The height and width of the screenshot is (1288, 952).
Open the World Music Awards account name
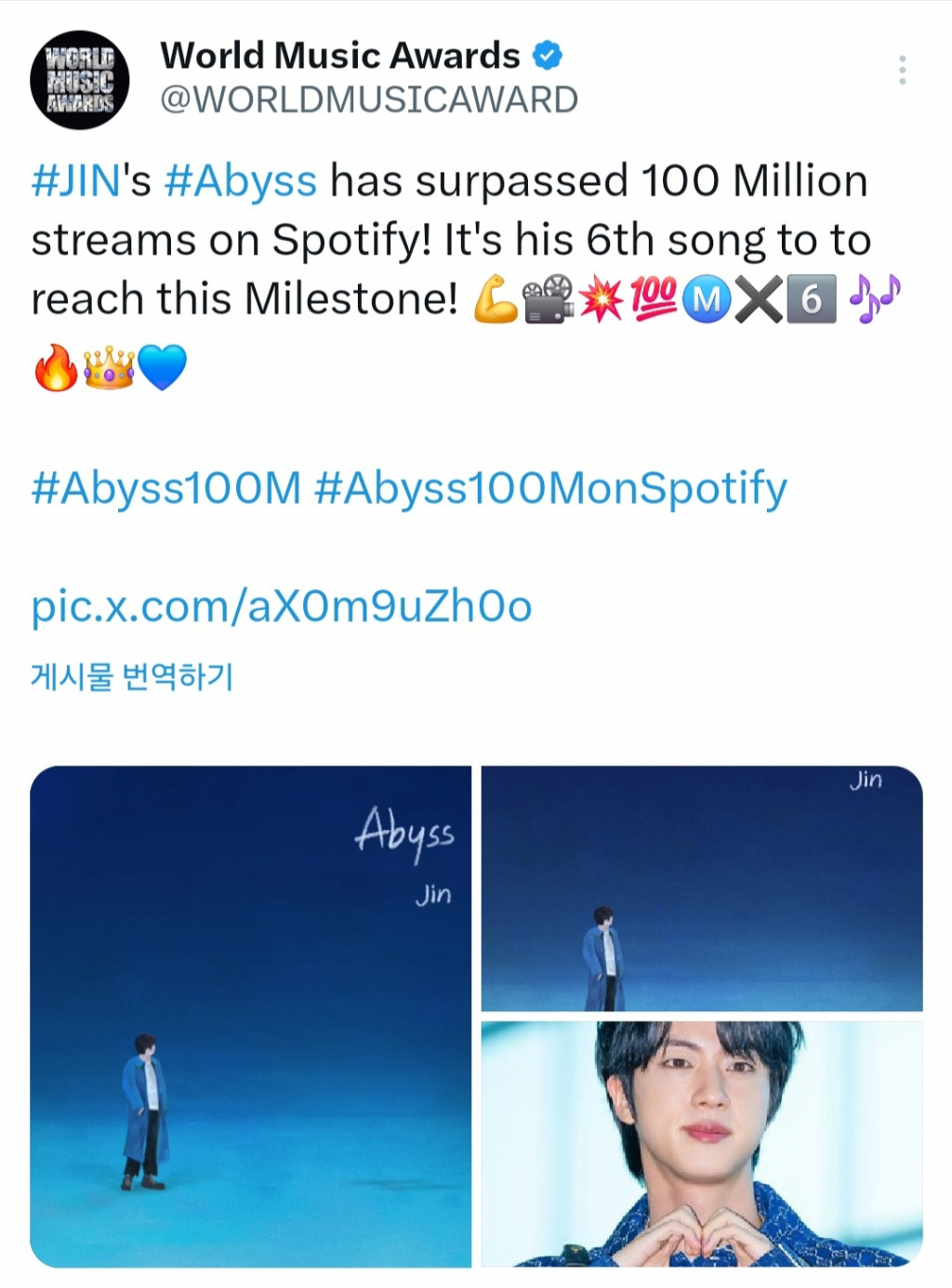click(x=340, y=56)
